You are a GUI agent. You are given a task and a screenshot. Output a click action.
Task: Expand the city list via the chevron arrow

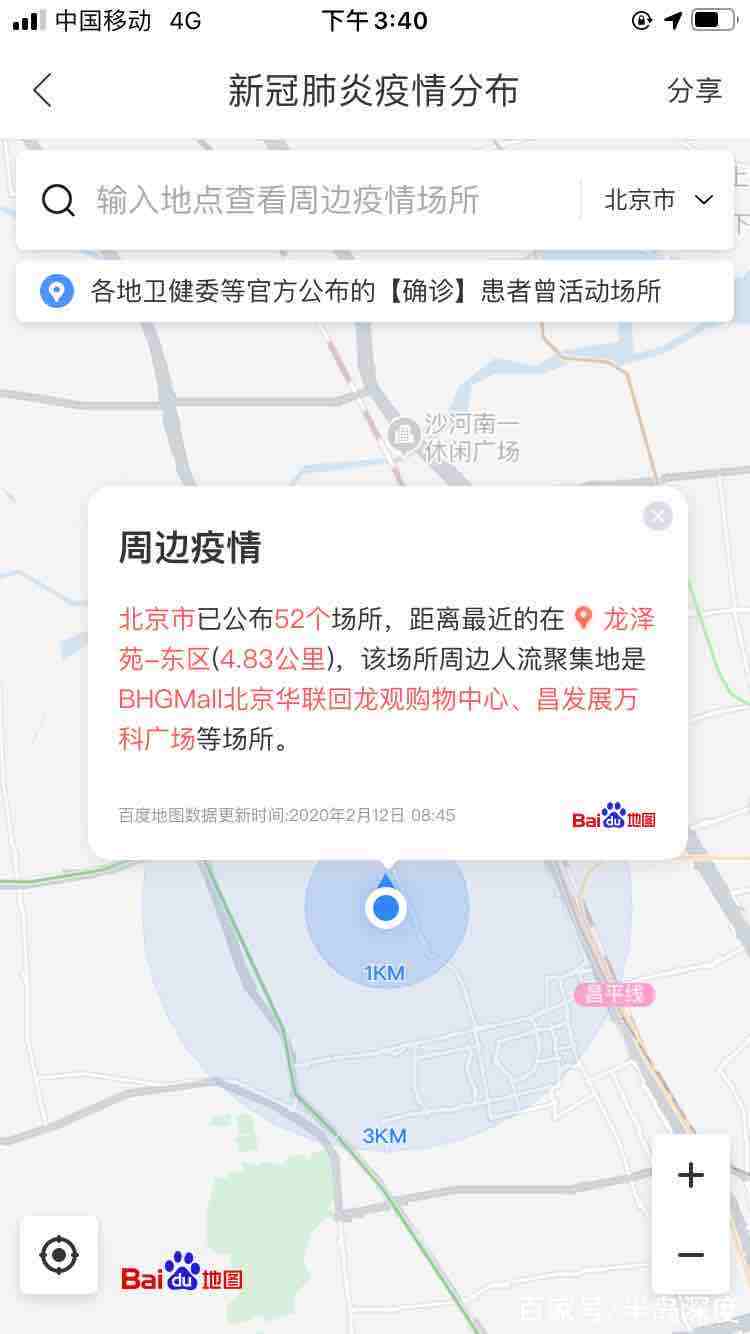point(705,201)
